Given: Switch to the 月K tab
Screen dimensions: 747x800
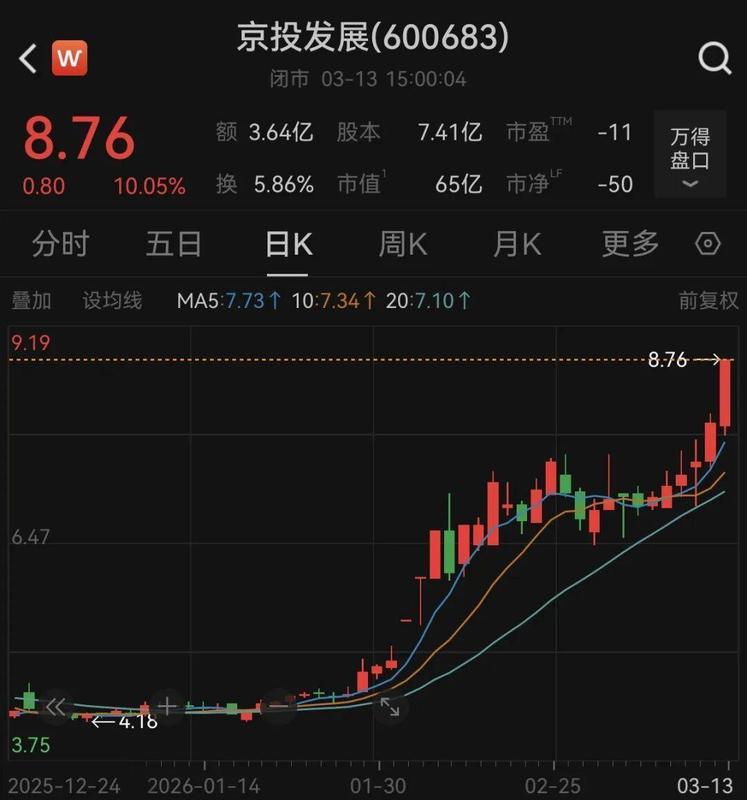Looking at the screenshot, I should coord(516,243).
